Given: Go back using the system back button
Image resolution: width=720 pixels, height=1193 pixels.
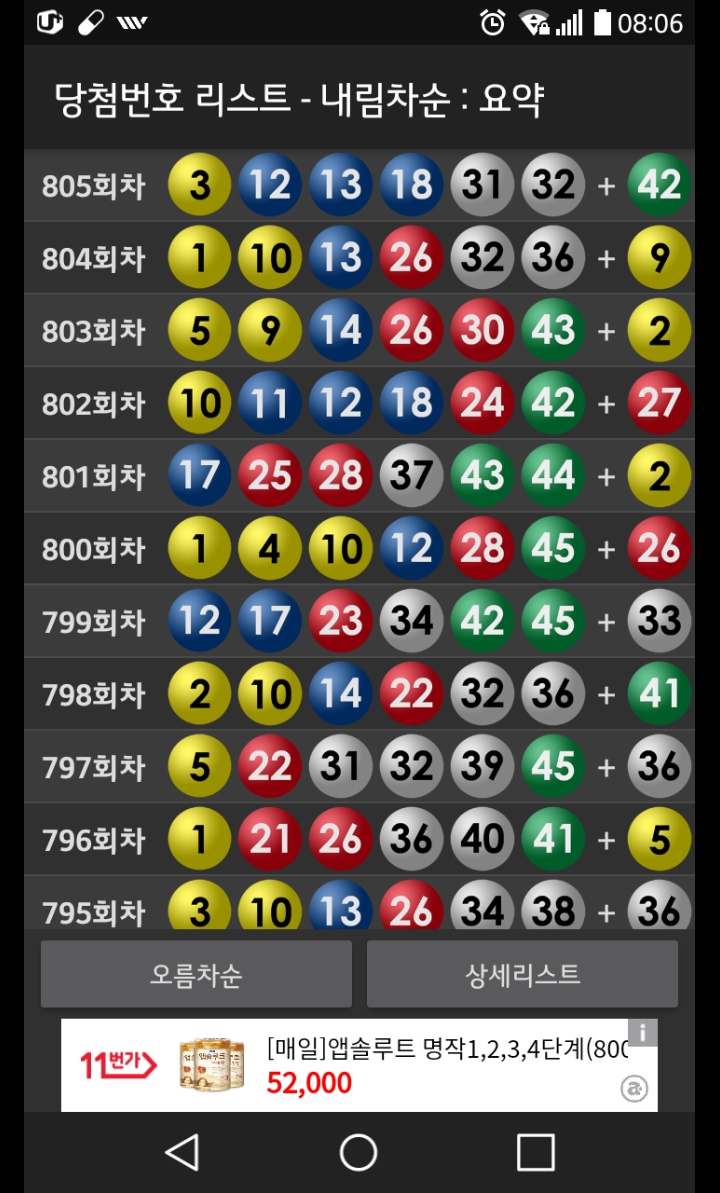Looking at the screenshot, I should point(182,1153).
